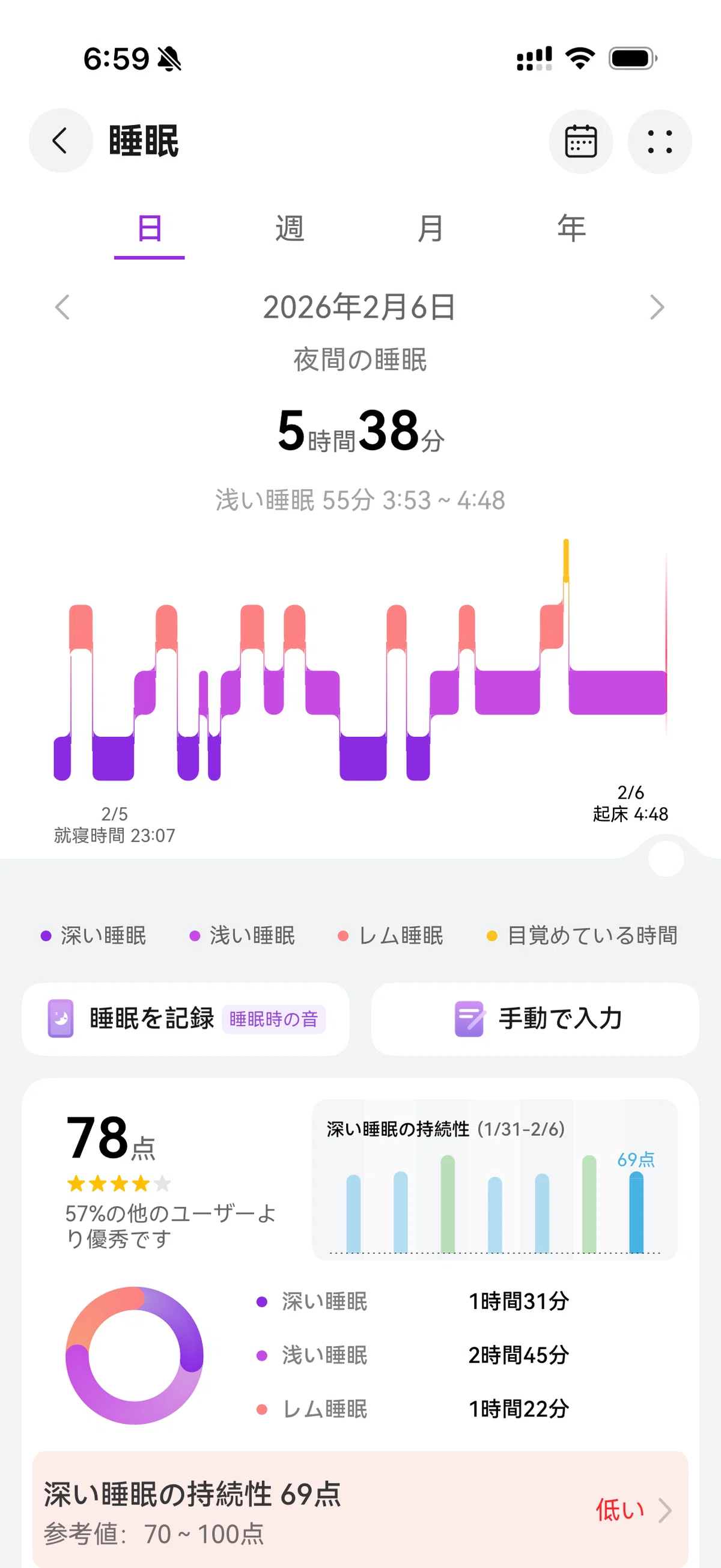Open the 深い睡眠の持続性 69点 details row
This screenshot has width=721, height=1568.
(x=360, y=1509)
